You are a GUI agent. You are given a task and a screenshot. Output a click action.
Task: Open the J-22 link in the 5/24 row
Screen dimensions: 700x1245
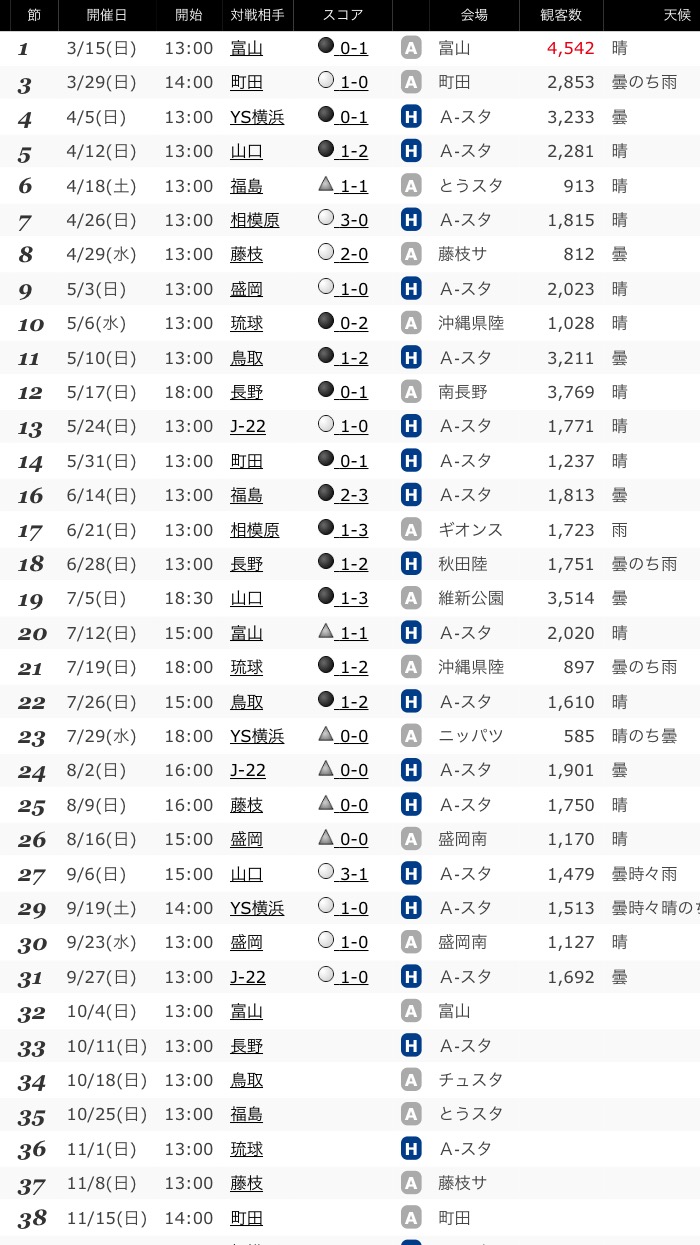pos(248,426)
